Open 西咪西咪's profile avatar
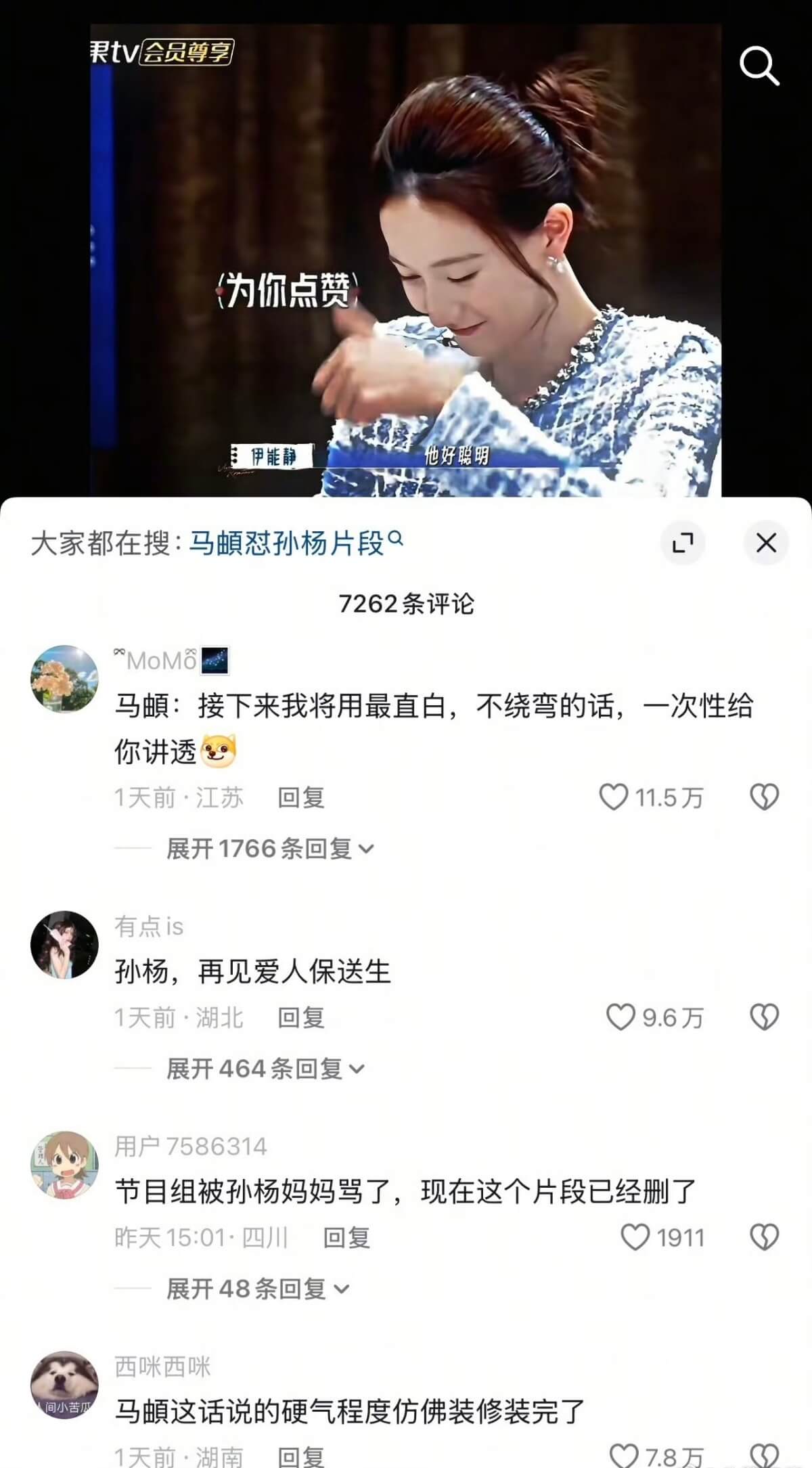Screen dimensions: 812x1468 [64, 1385]
